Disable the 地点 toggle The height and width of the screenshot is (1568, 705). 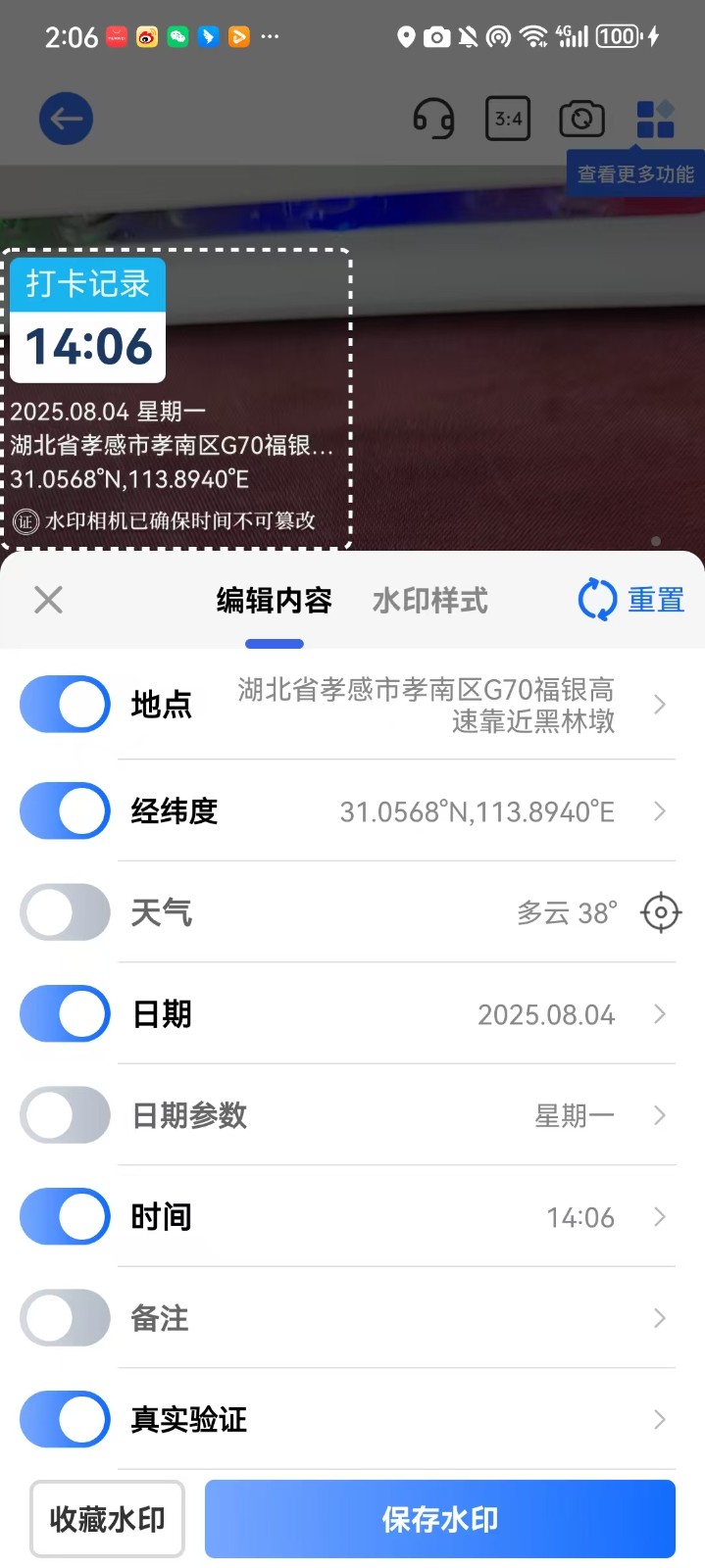pos(65,704)
